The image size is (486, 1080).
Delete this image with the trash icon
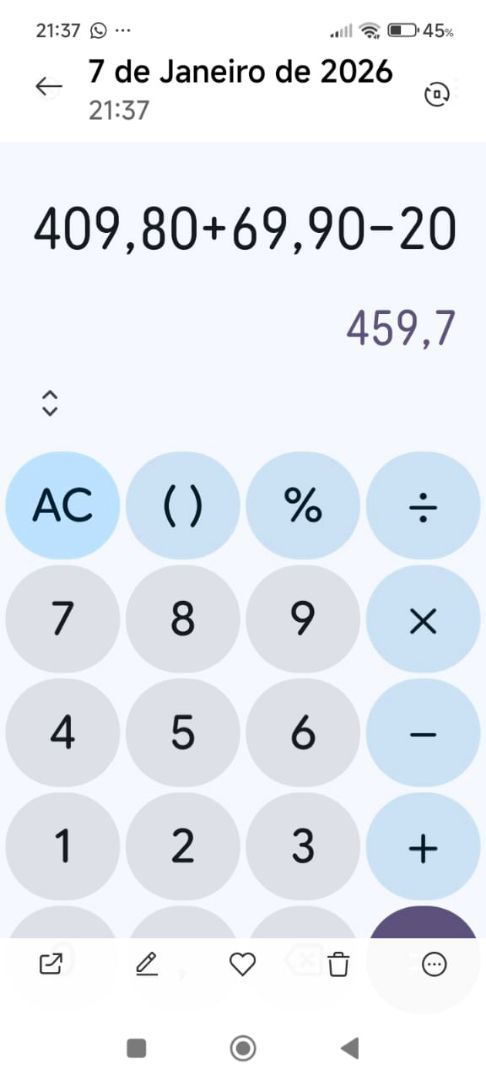[338, 964]
